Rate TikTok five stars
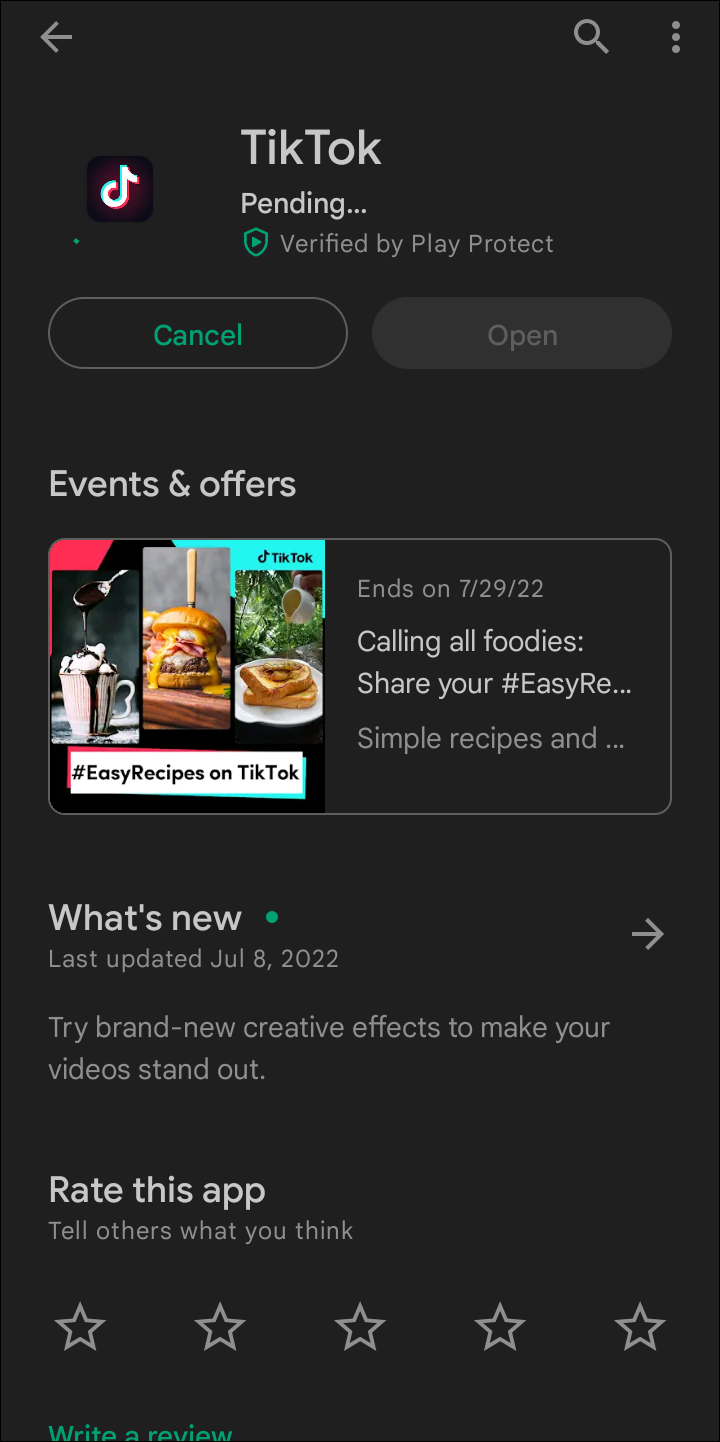 pyautogui.click(x=640, y=1328)
